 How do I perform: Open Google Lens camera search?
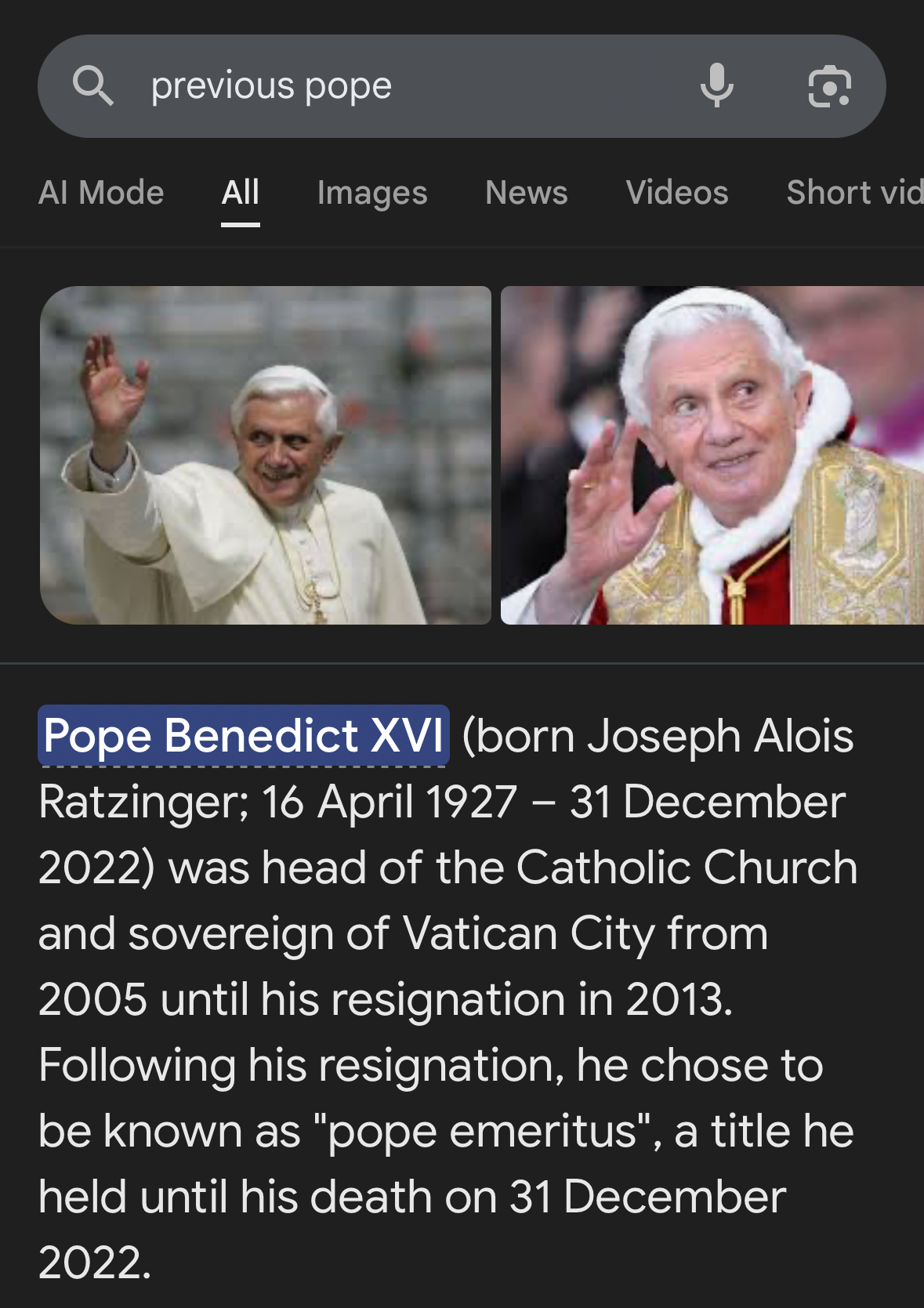point(829,86)
